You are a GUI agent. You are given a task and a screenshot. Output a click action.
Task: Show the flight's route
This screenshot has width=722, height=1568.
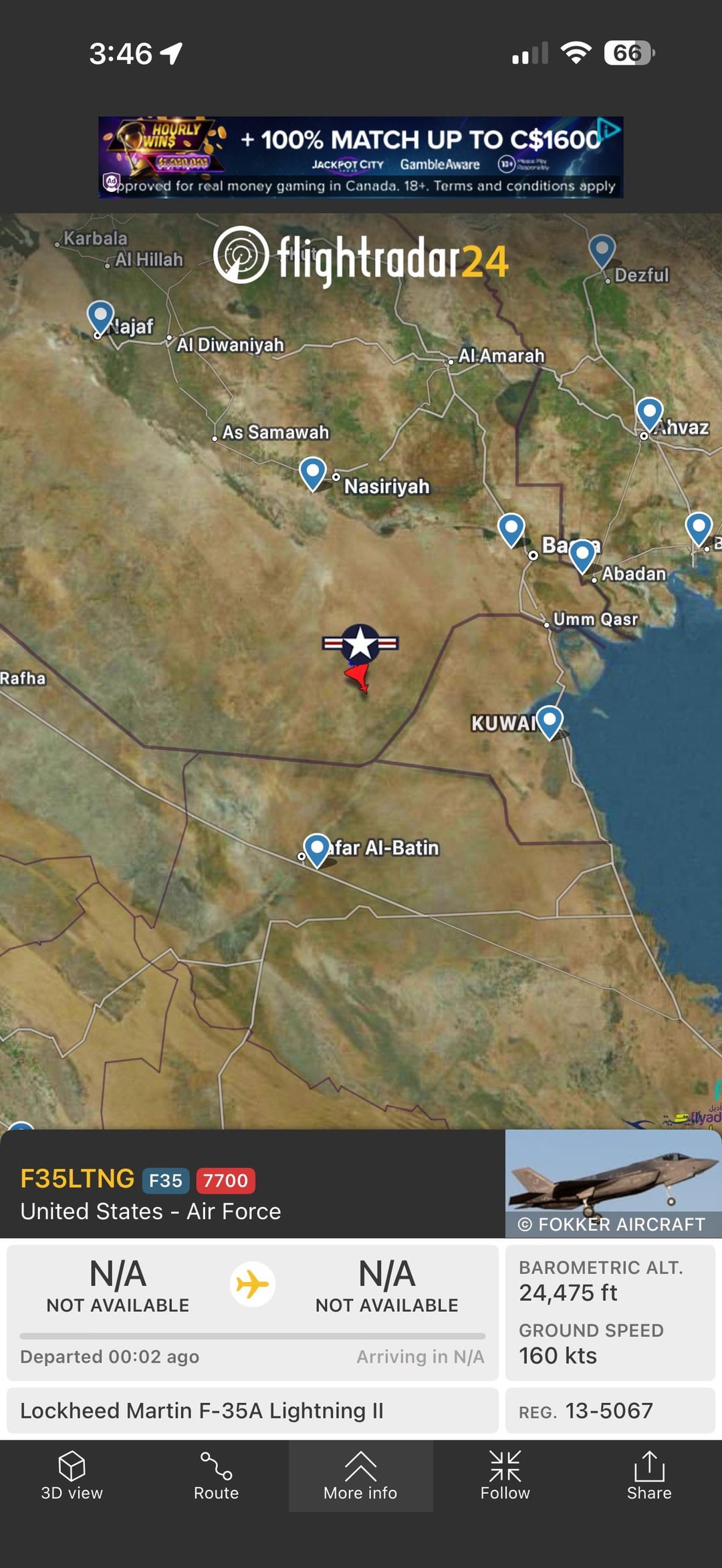(x=216, y=1476)
